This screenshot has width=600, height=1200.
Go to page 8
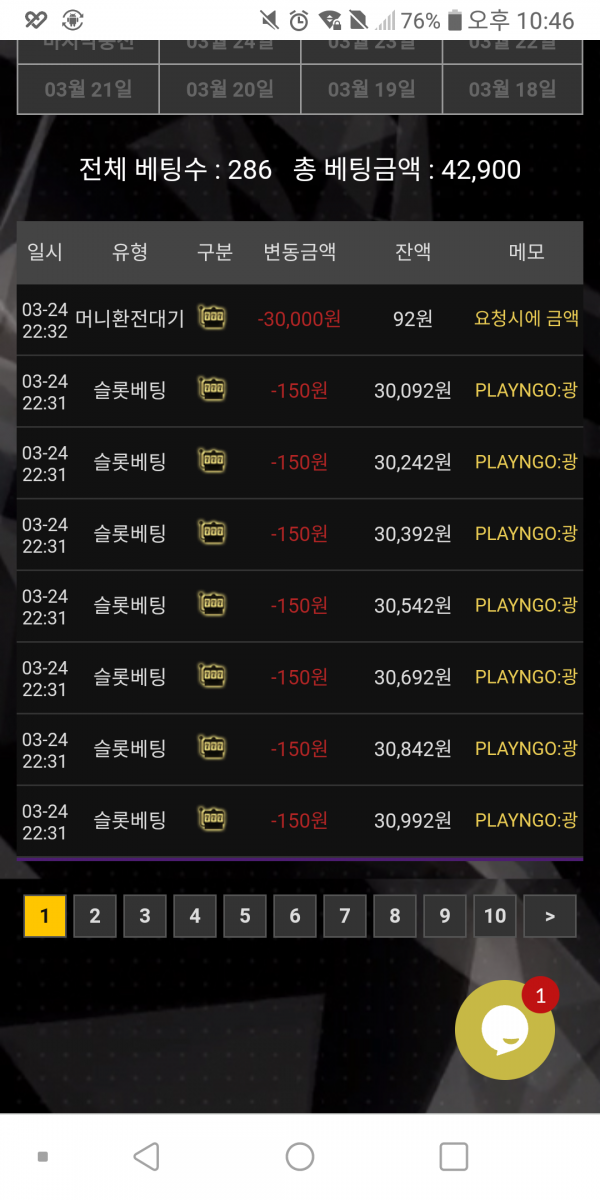pos(395,916)
